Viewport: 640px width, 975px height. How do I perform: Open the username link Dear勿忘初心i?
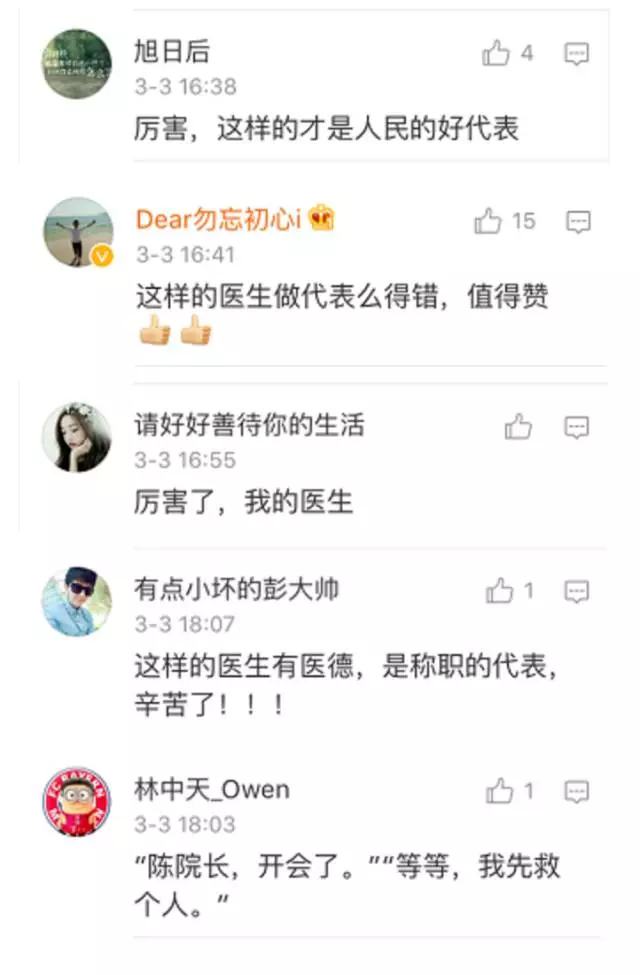click(x=218, y=221)
